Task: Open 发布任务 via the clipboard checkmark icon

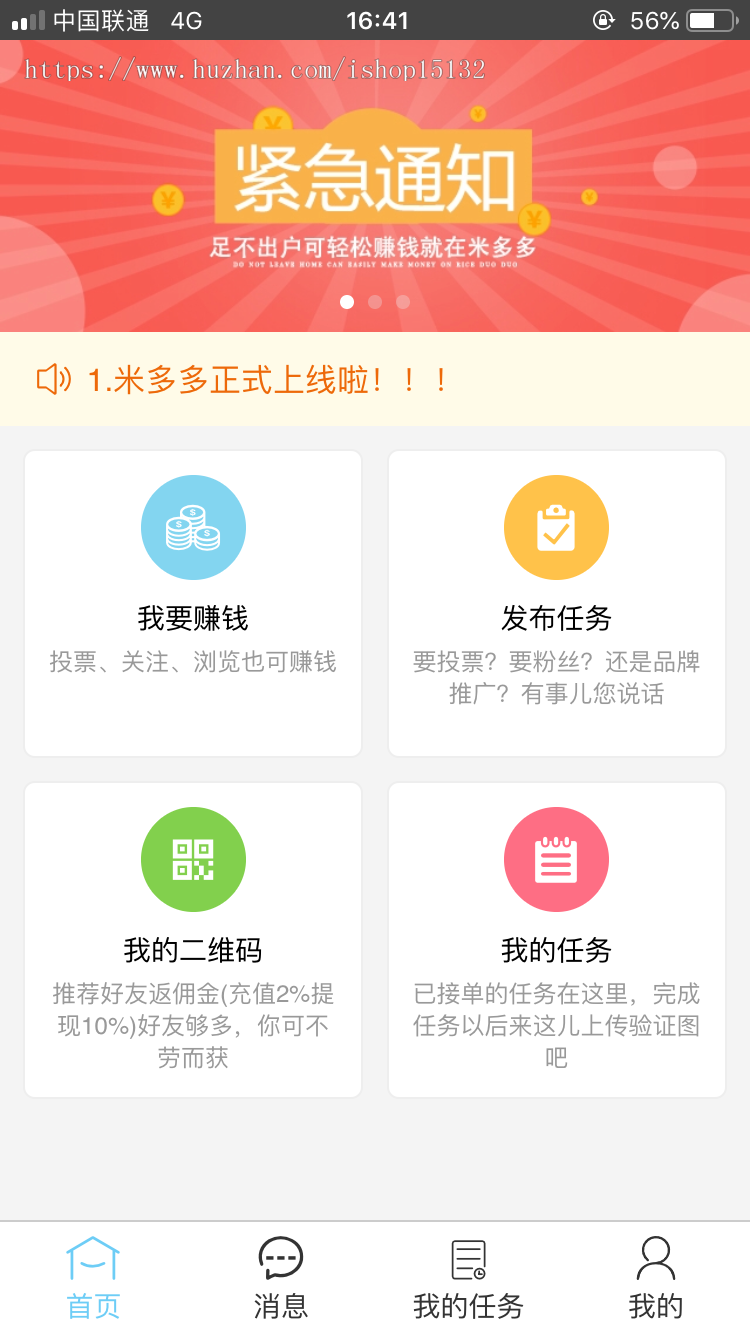Action: [x=556, y=527]
